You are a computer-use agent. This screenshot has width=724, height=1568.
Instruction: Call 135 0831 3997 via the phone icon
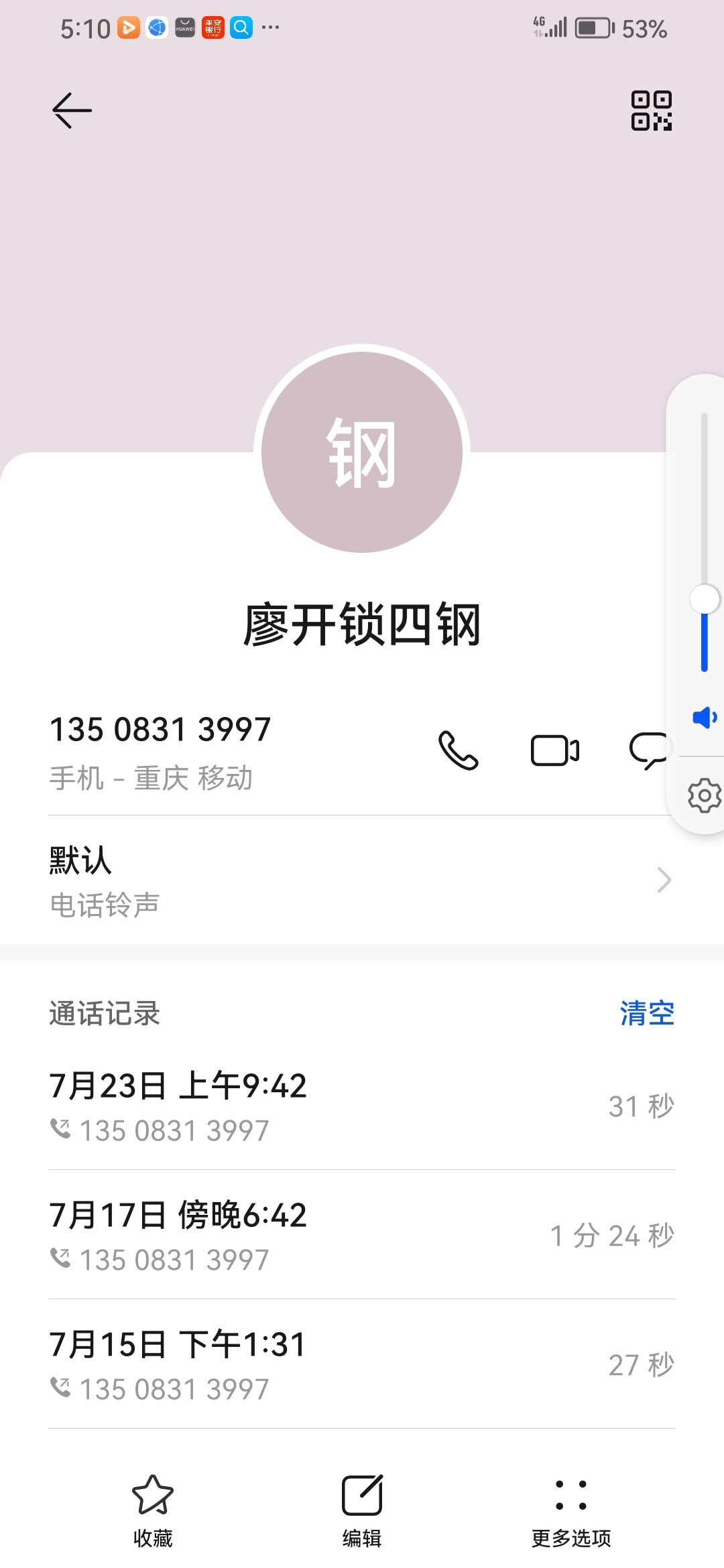click(458, 750)
